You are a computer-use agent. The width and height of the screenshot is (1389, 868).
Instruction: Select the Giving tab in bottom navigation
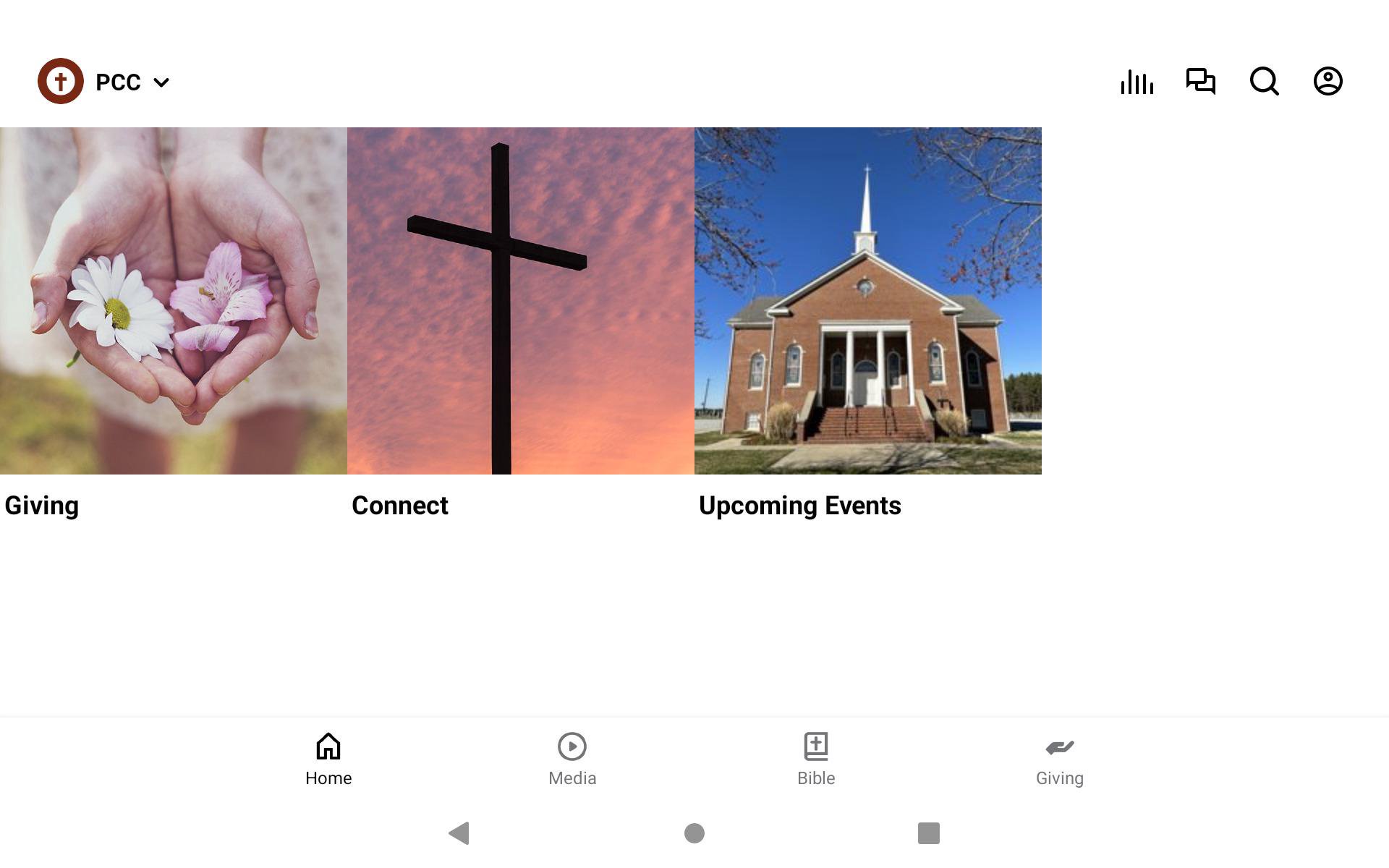(1059, 759)
